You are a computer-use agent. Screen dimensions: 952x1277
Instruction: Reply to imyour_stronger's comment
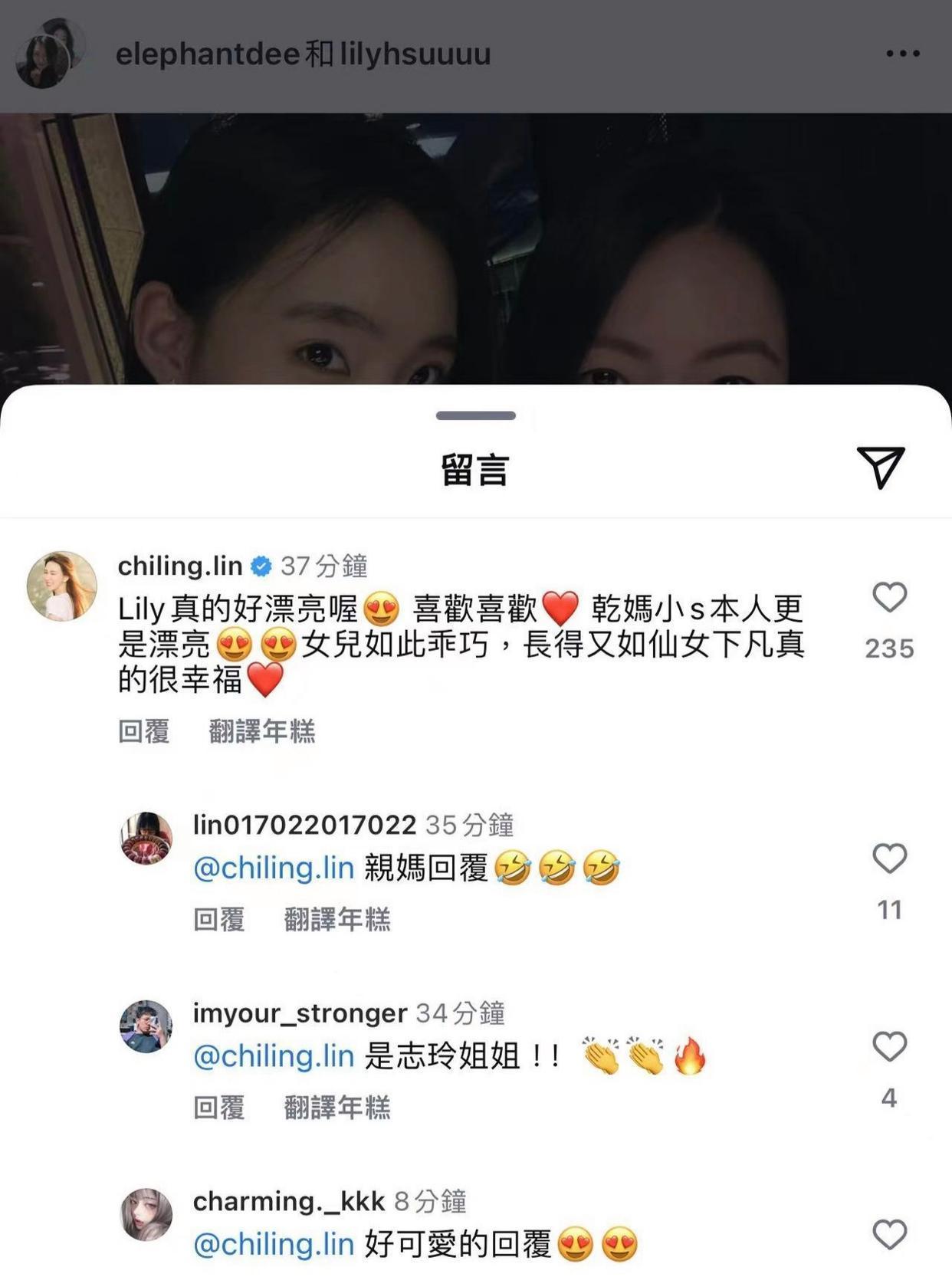(219, 1108)
